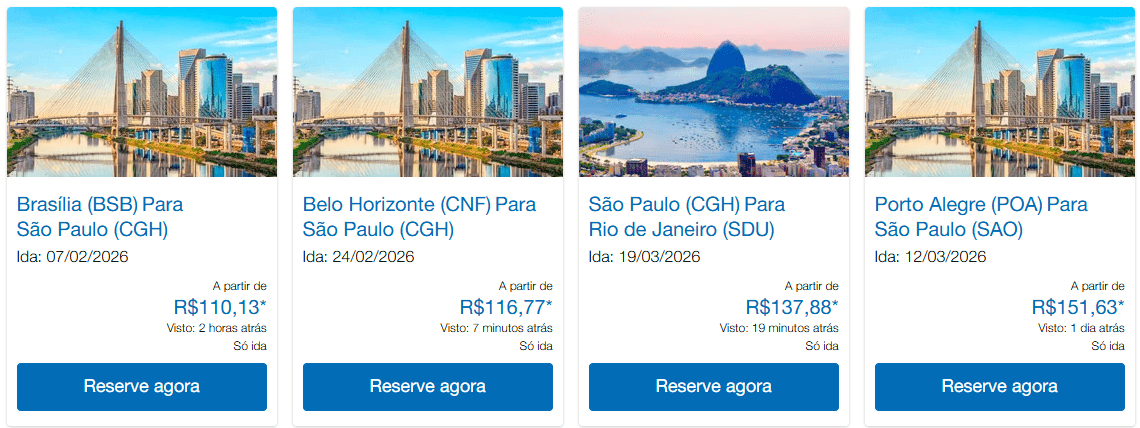Tap Reserve agora for Brasília to São Paulo

(142, 386)
